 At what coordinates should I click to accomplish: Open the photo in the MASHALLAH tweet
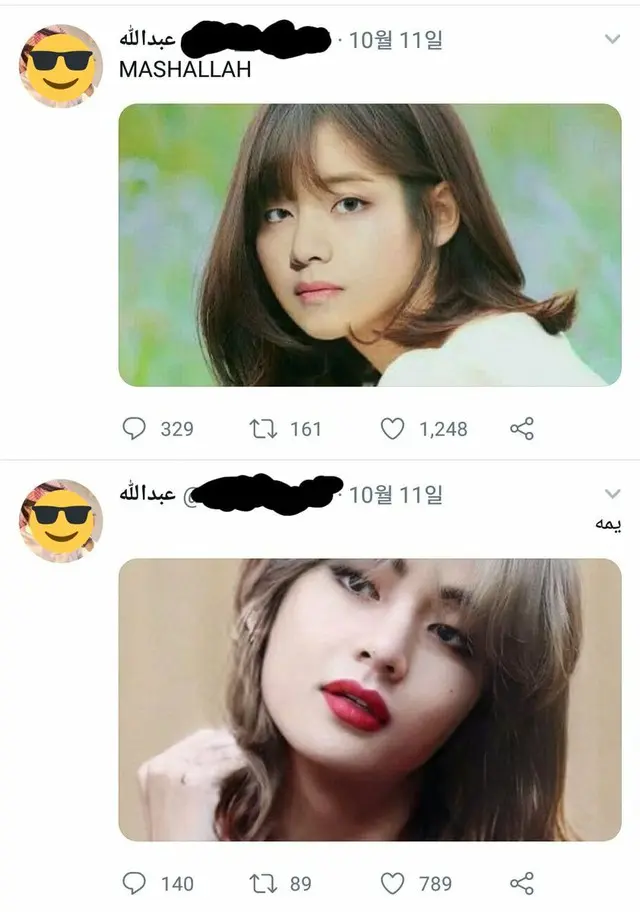[369, 245]
